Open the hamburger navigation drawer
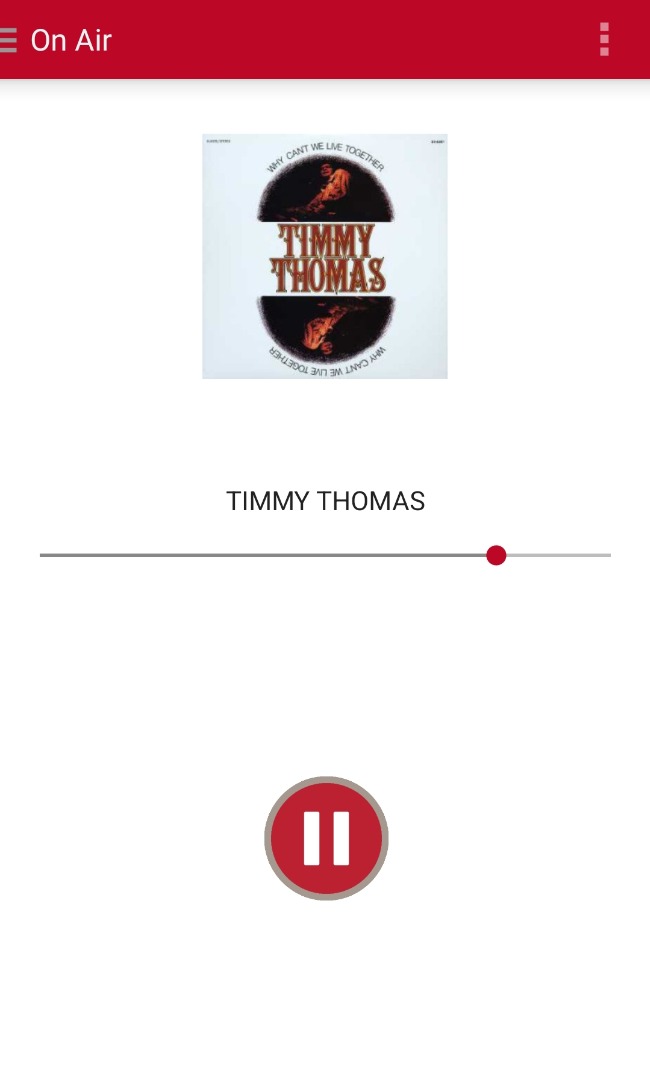The height and width of the screenshot is (1080, 650). tap(8, 40)
